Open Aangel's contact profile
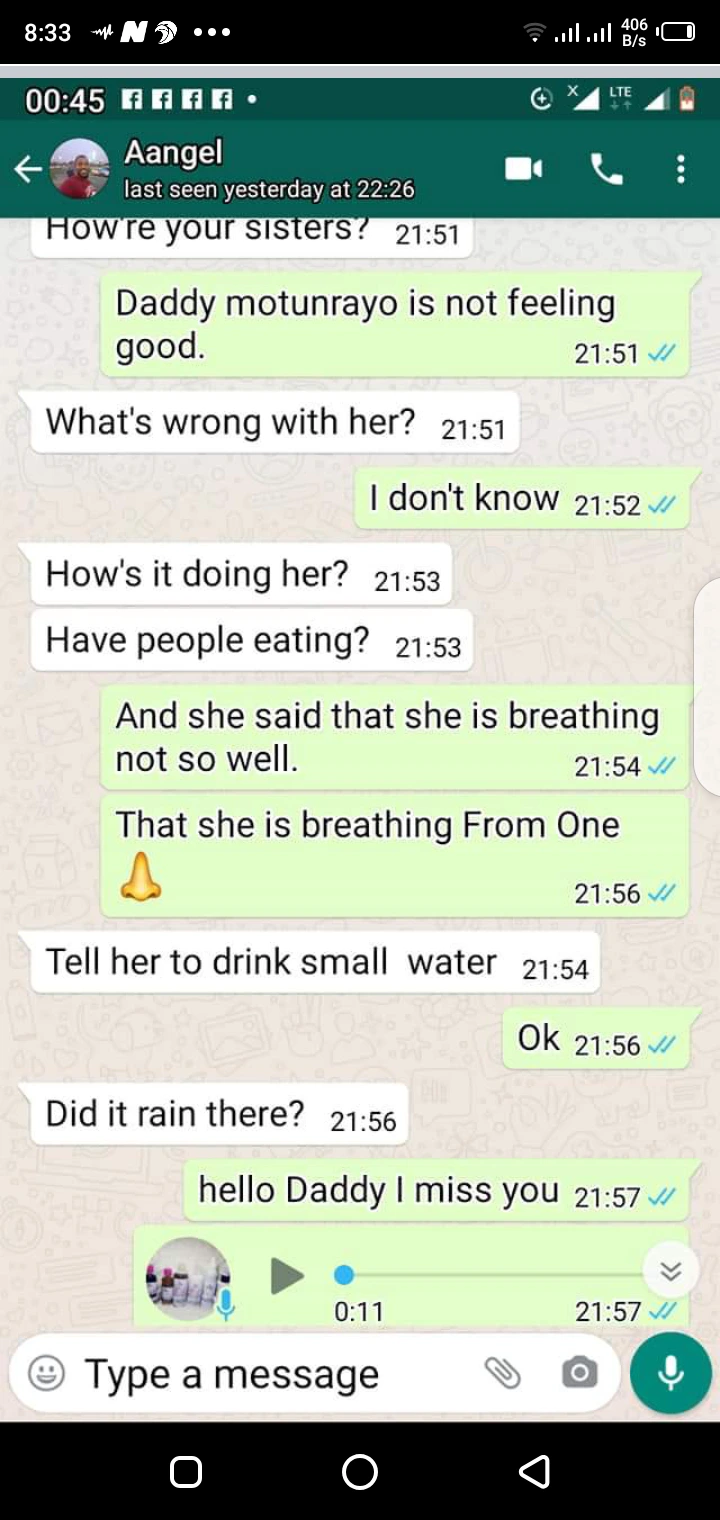The height and width of the screenshot is (1520, 720). coord(268,169)
